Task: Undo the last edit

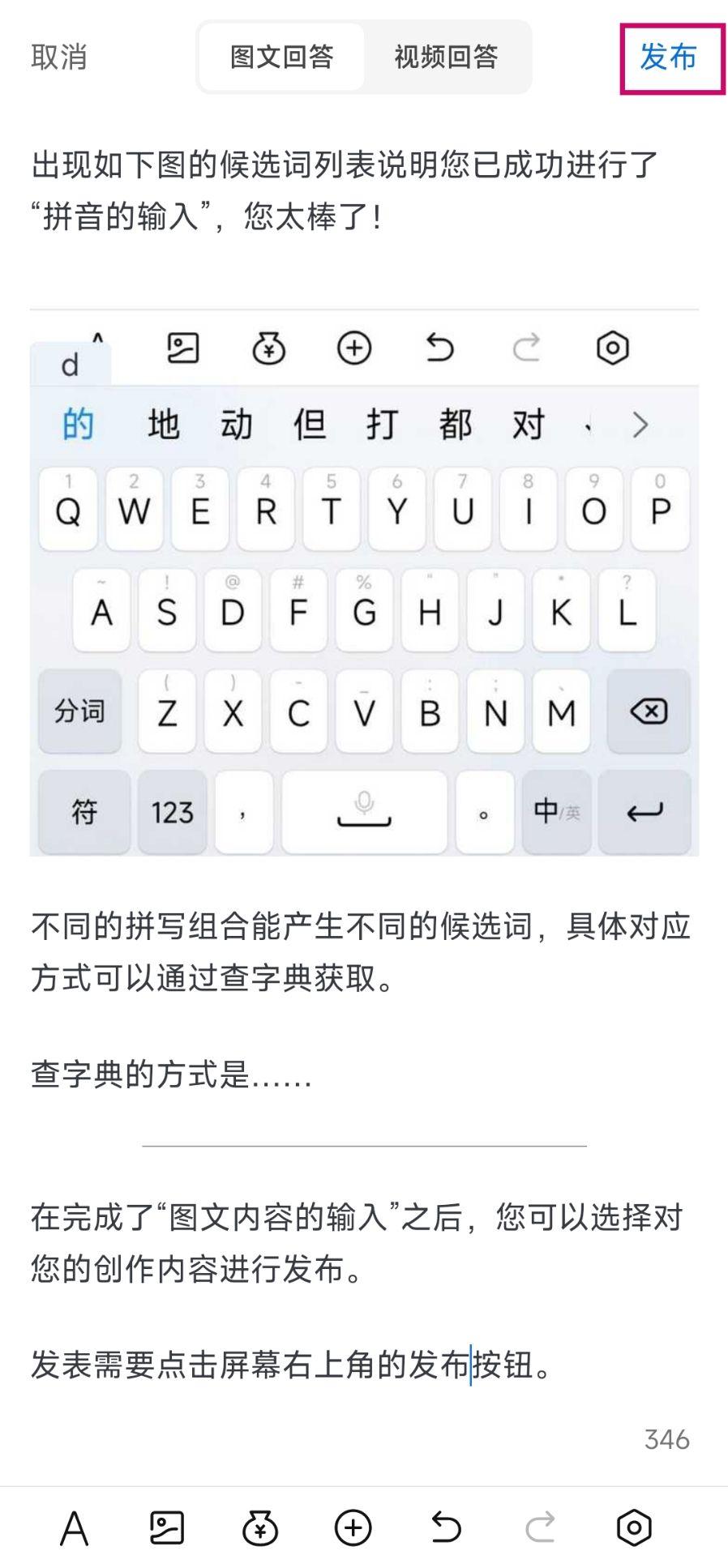Action: point(446,1528)
